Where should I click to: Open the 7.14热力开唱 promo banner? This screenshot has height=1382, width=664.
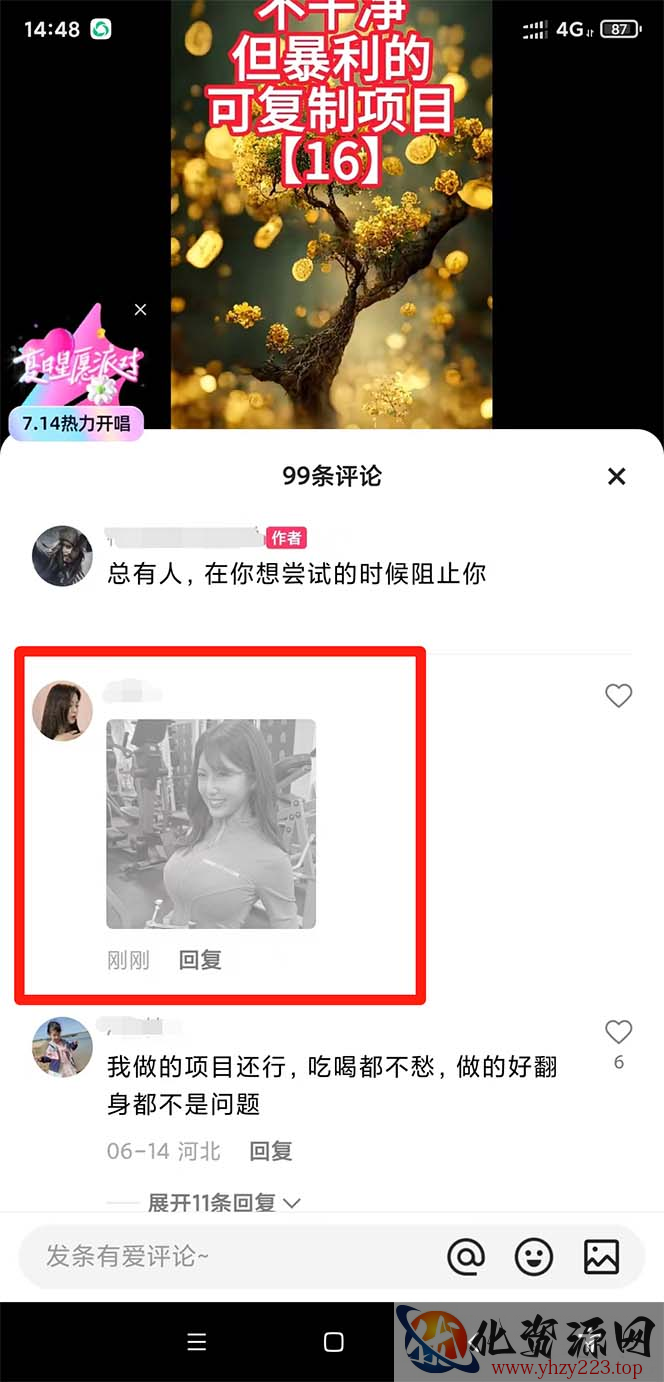coord(76,380)
